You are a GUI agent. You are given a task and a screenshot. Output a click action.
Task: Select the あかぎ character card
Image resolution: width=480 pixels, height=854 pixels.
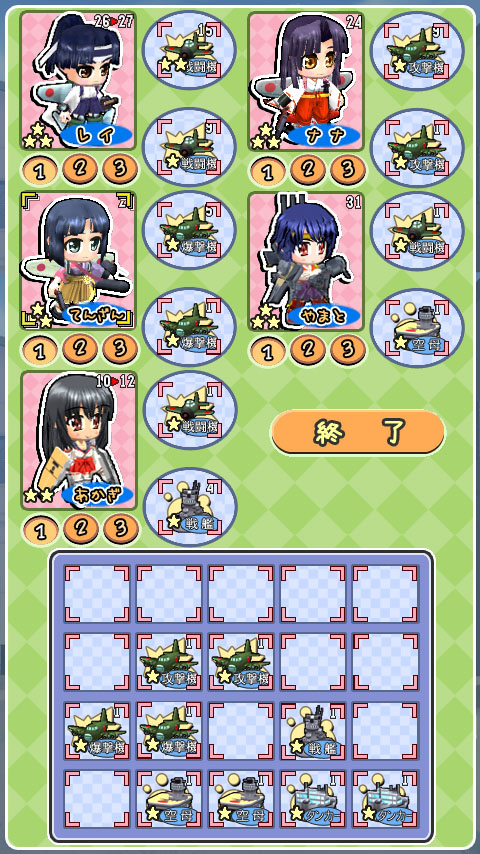[78, 440]
